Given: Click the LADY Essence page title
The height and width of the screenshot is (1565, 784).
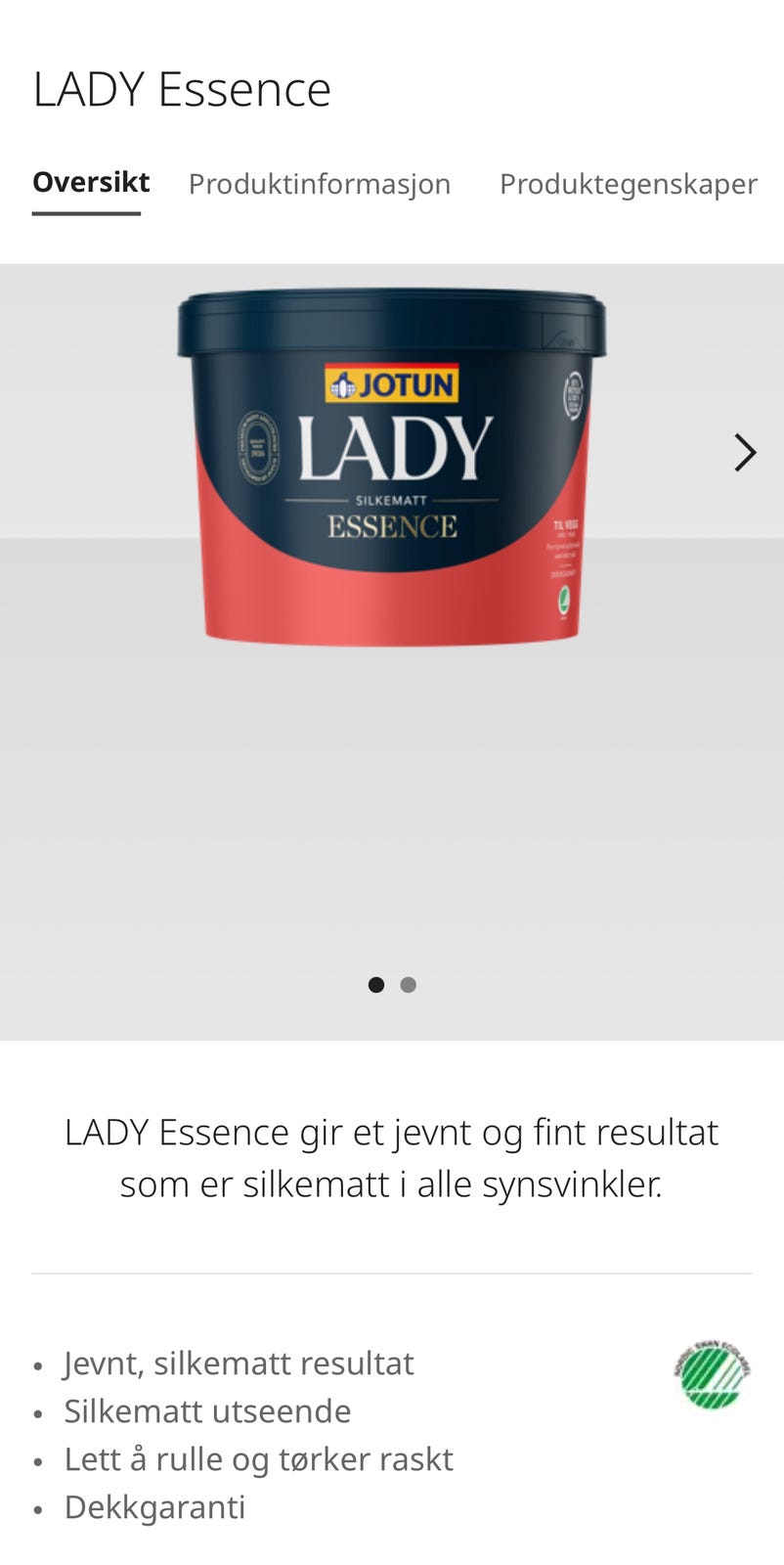Looking at the screenshot, I should tap(182, 88).
